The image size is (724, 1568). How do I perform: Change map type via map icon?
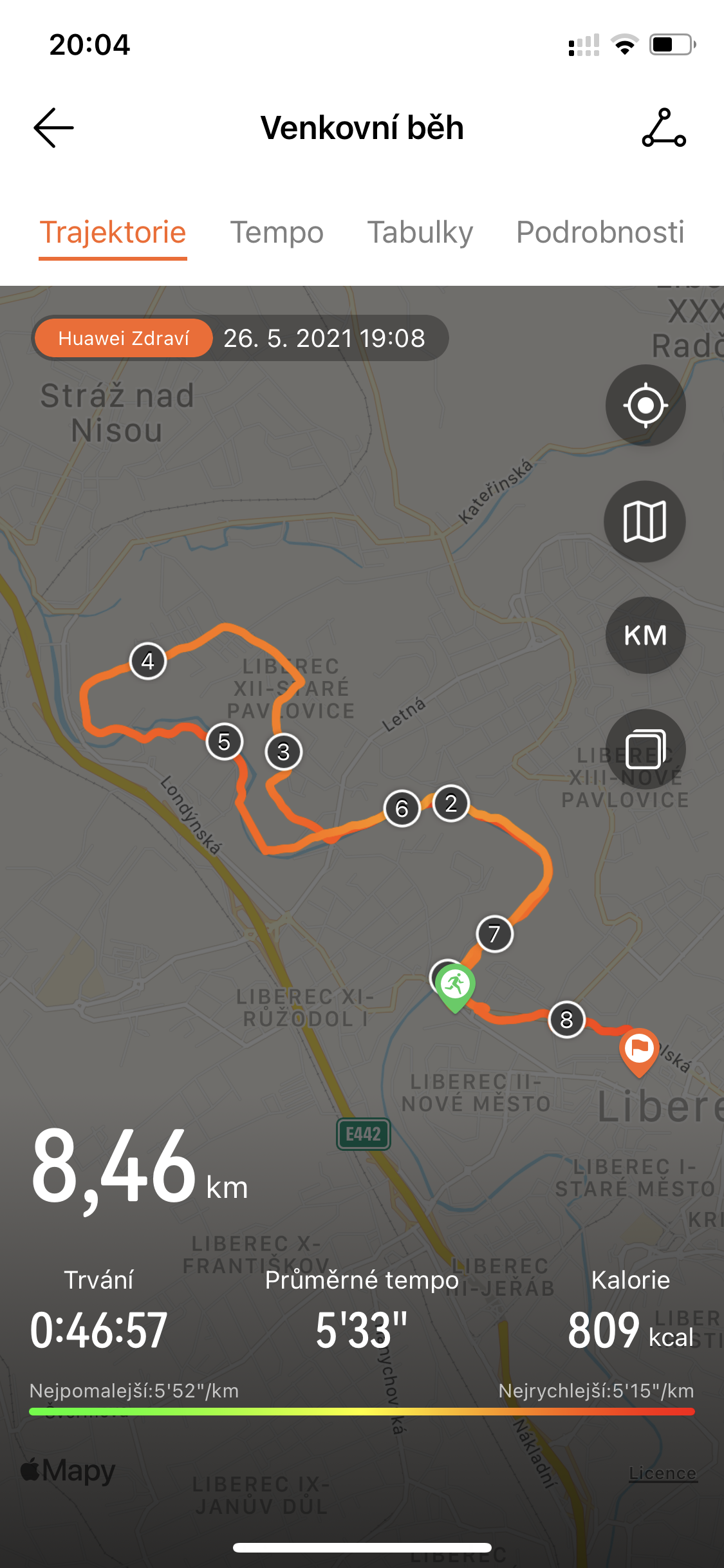tap(645, 521)
